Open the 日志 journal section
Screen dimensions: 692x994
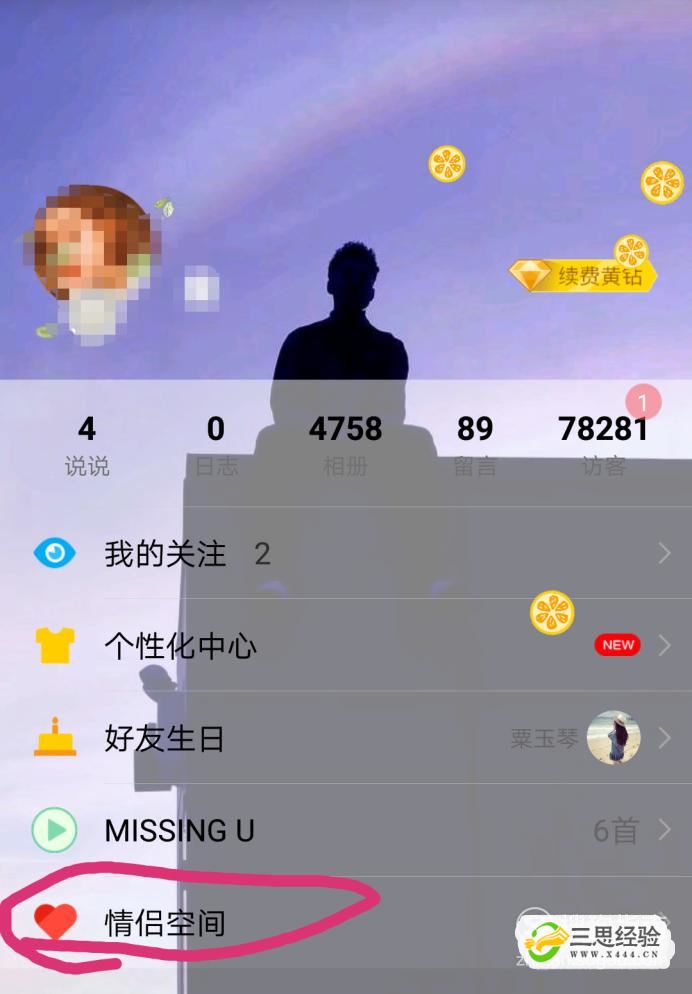click(216, 445)
